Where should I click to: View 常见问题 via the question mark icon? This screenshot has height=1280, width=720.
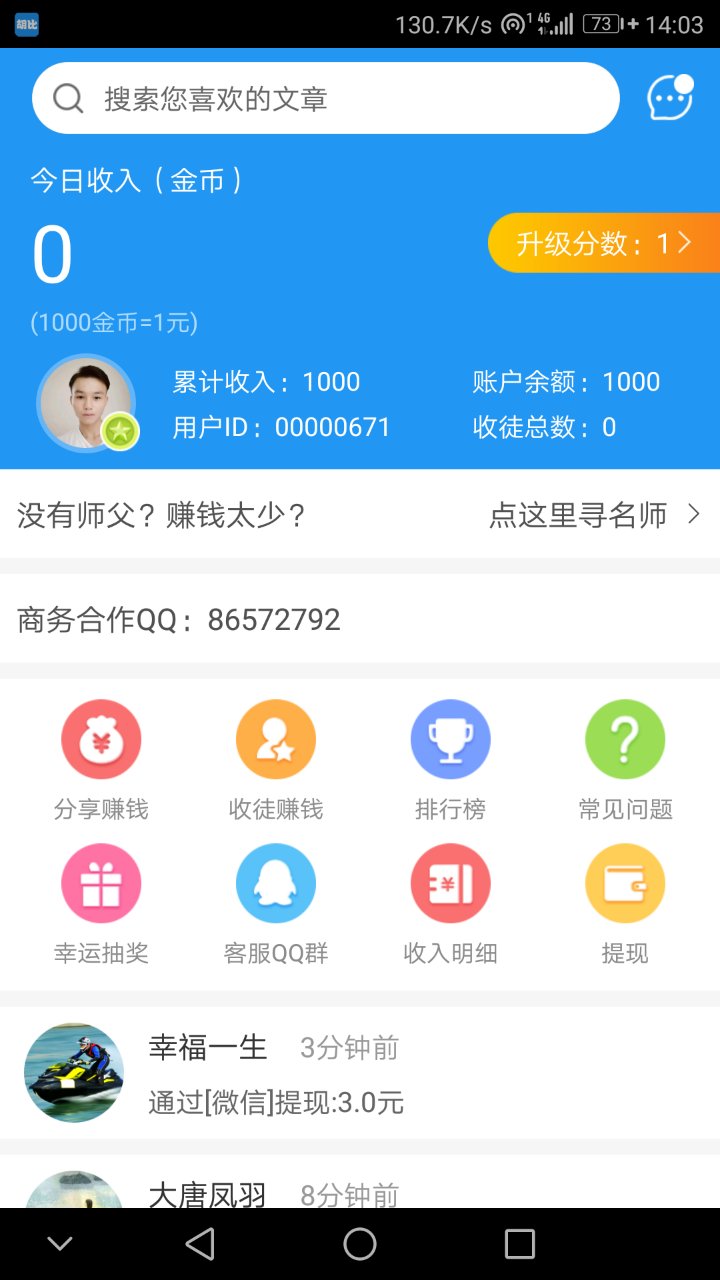point(624,738)
